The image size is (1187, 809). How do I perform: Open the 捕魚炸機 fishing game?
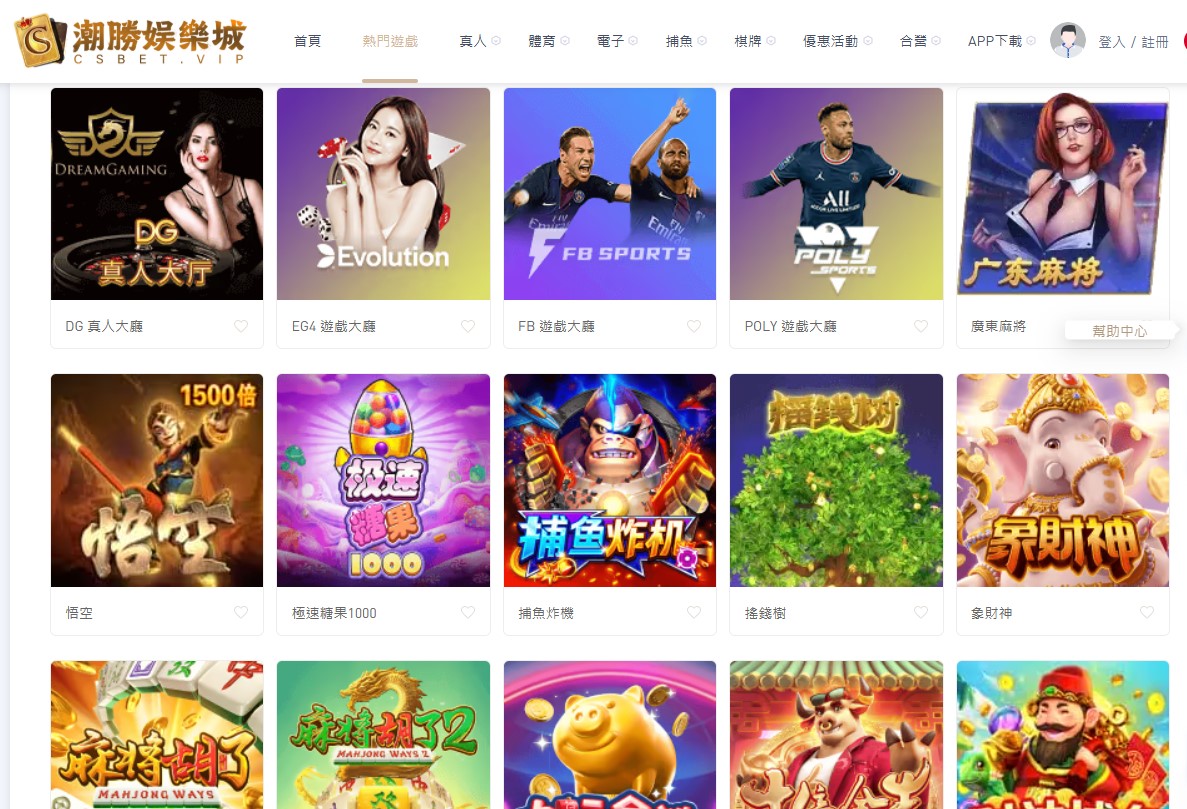[610, 480]
